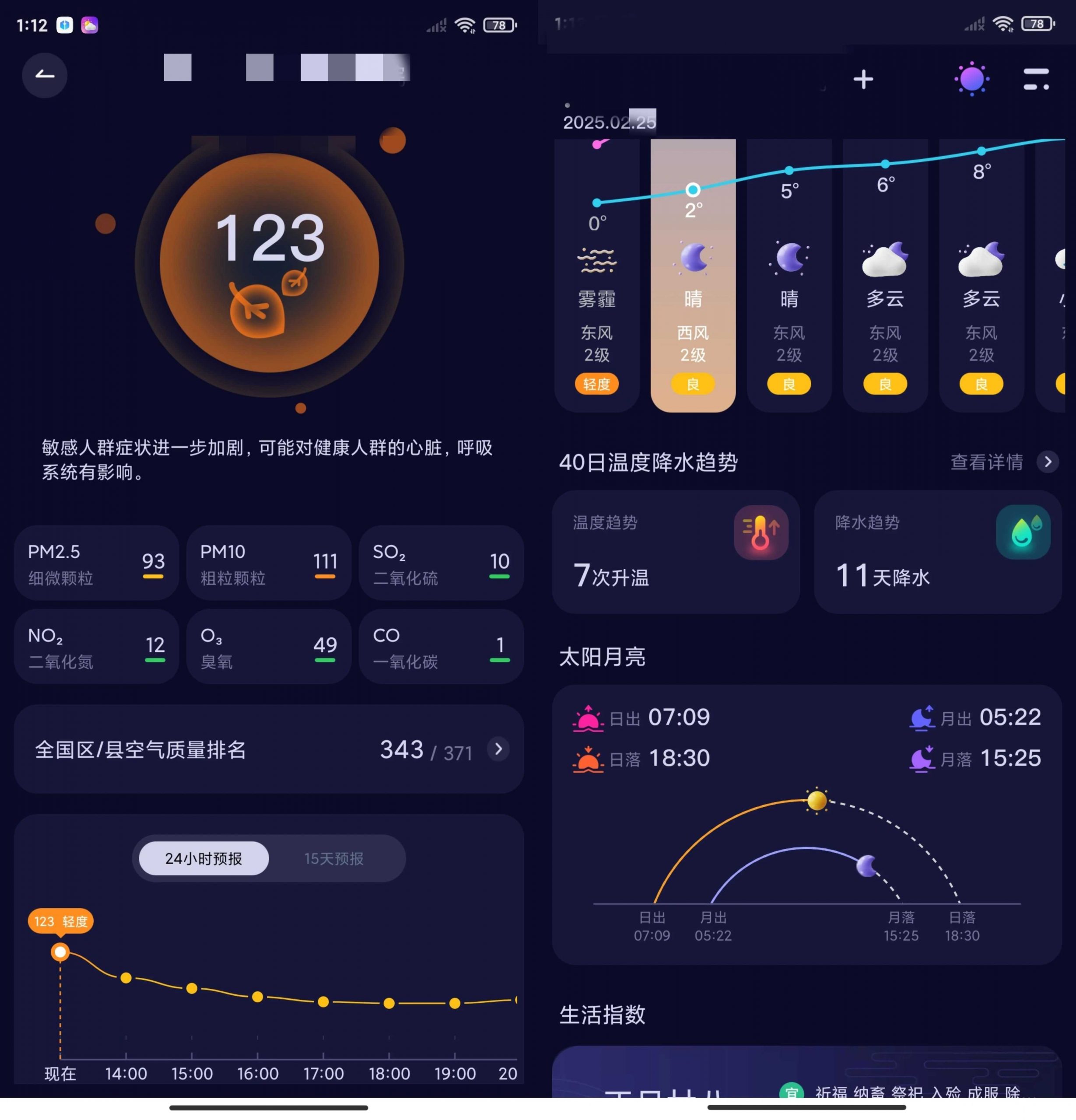This screenshot has width=1076, height=1120.
Task: Click the precipitation trend water drop icon
Action: (x=1023, y=532)
